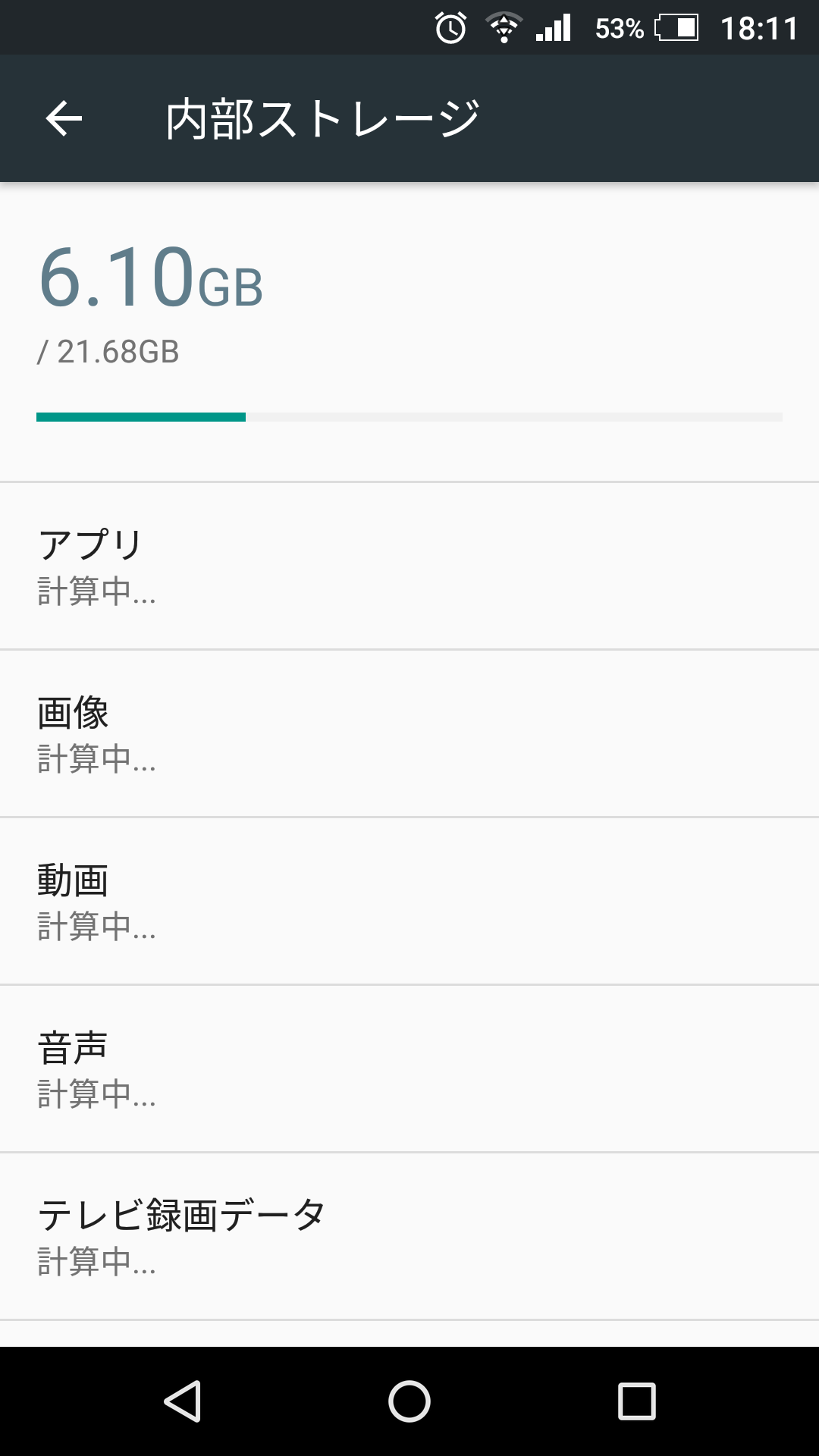
Task: Open the アプリ storage row
Action: 409,566
